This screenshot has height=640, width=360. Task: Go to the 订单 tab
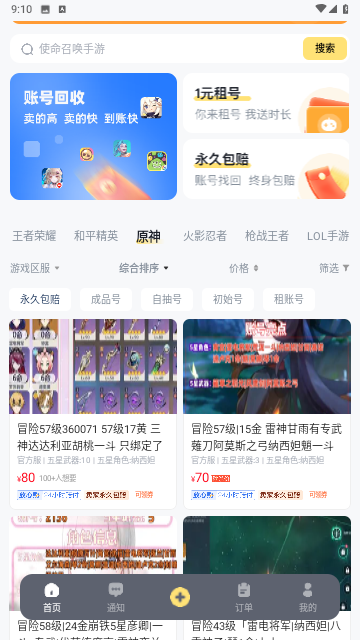[244, 598]
